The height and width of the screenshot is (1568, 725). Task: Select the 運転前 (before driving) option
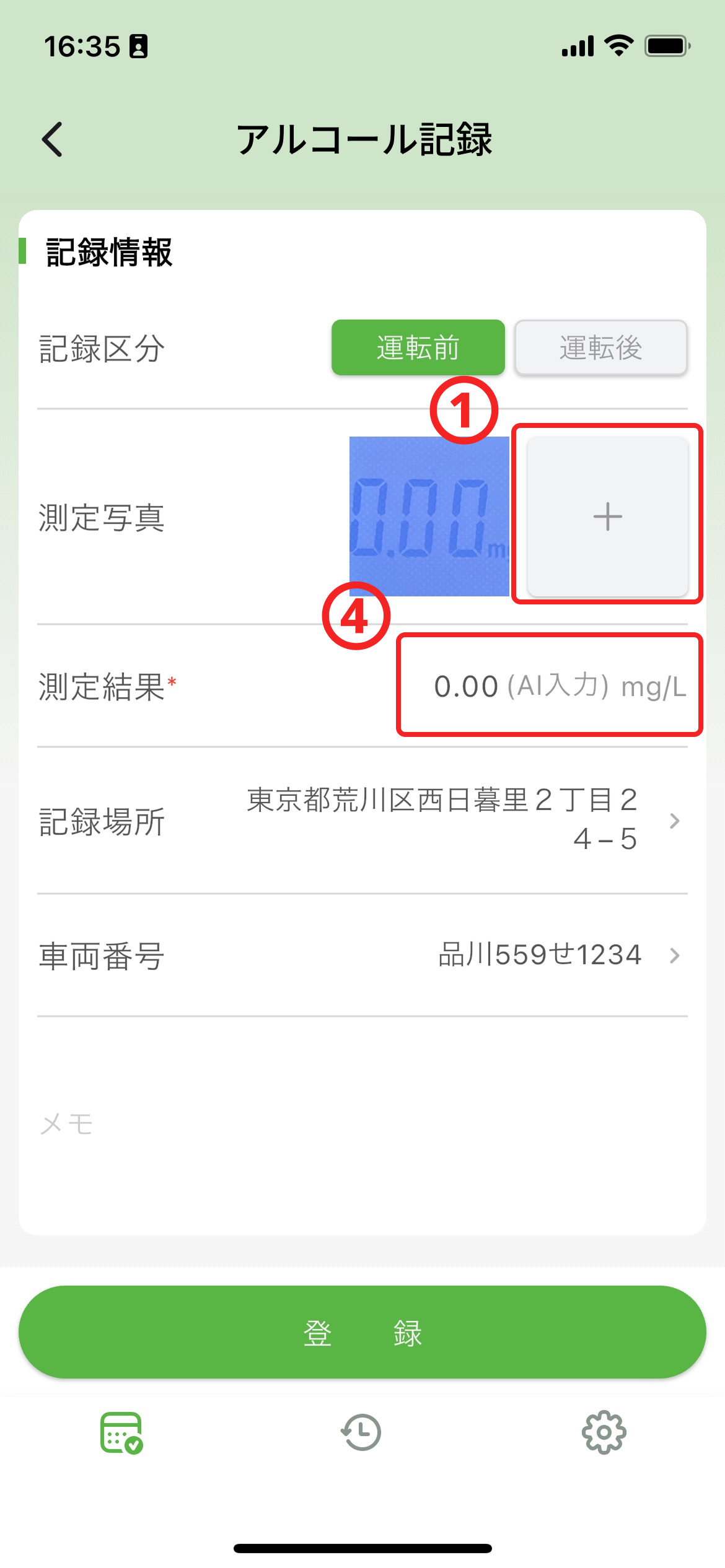tap(417, 348)
